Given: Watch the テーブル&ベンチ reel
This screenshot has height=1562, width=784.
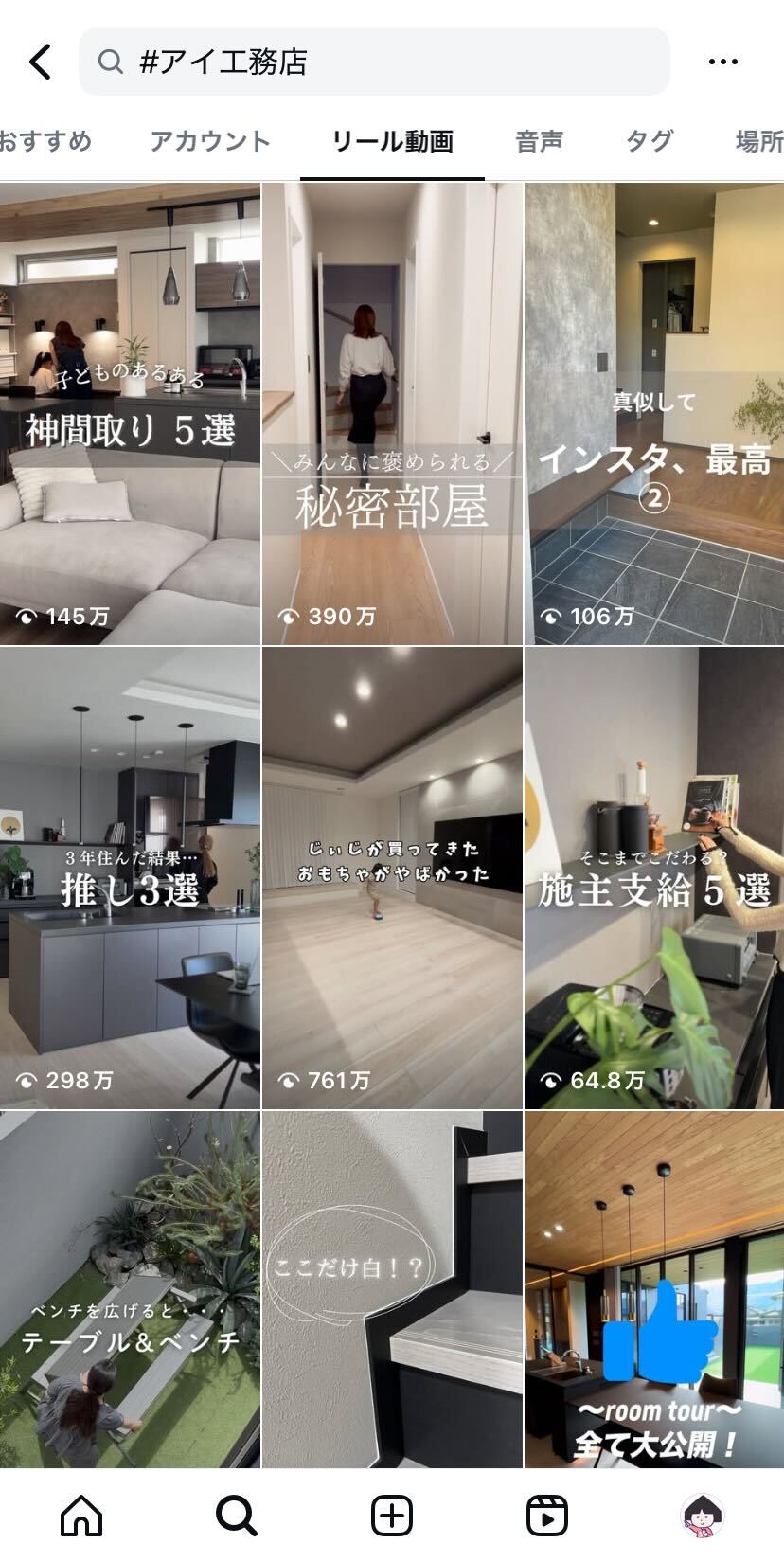Looking at the screenshot, I should coord(130,1290).
